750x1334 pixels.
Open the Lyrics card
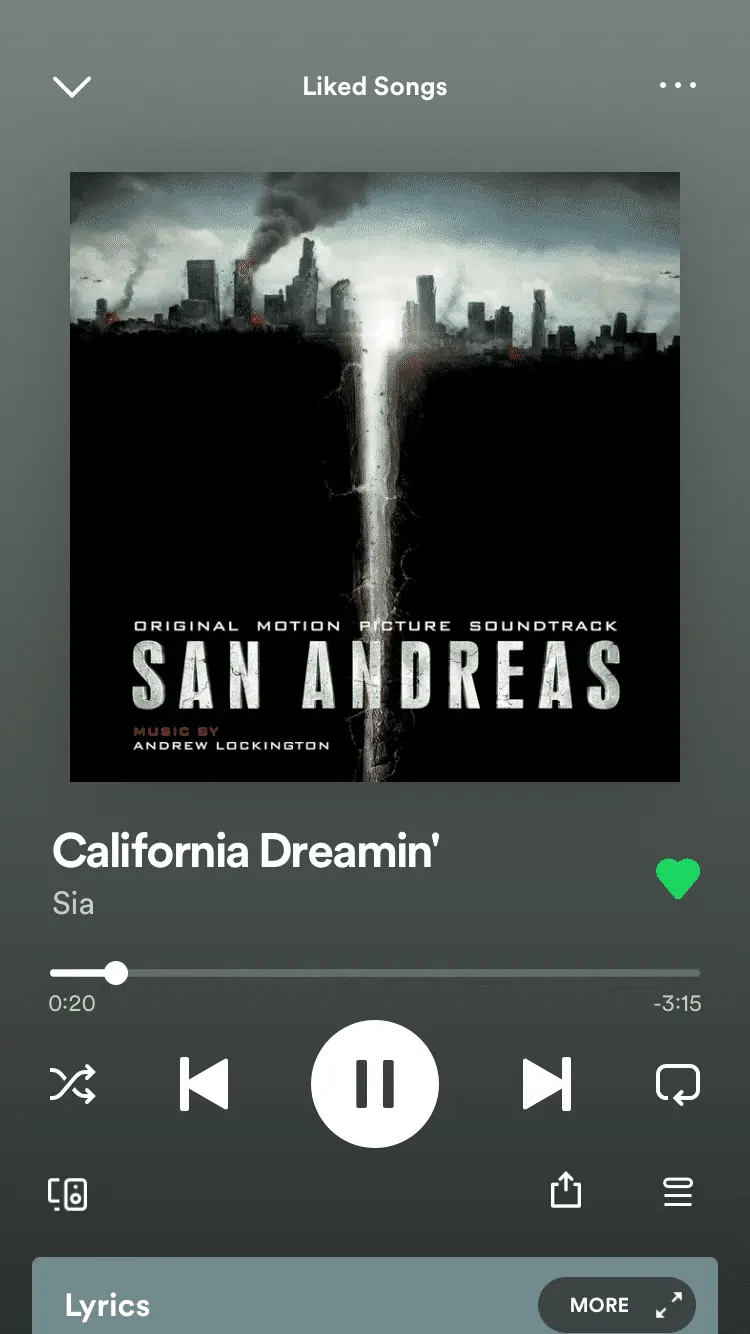(107, 1305)
